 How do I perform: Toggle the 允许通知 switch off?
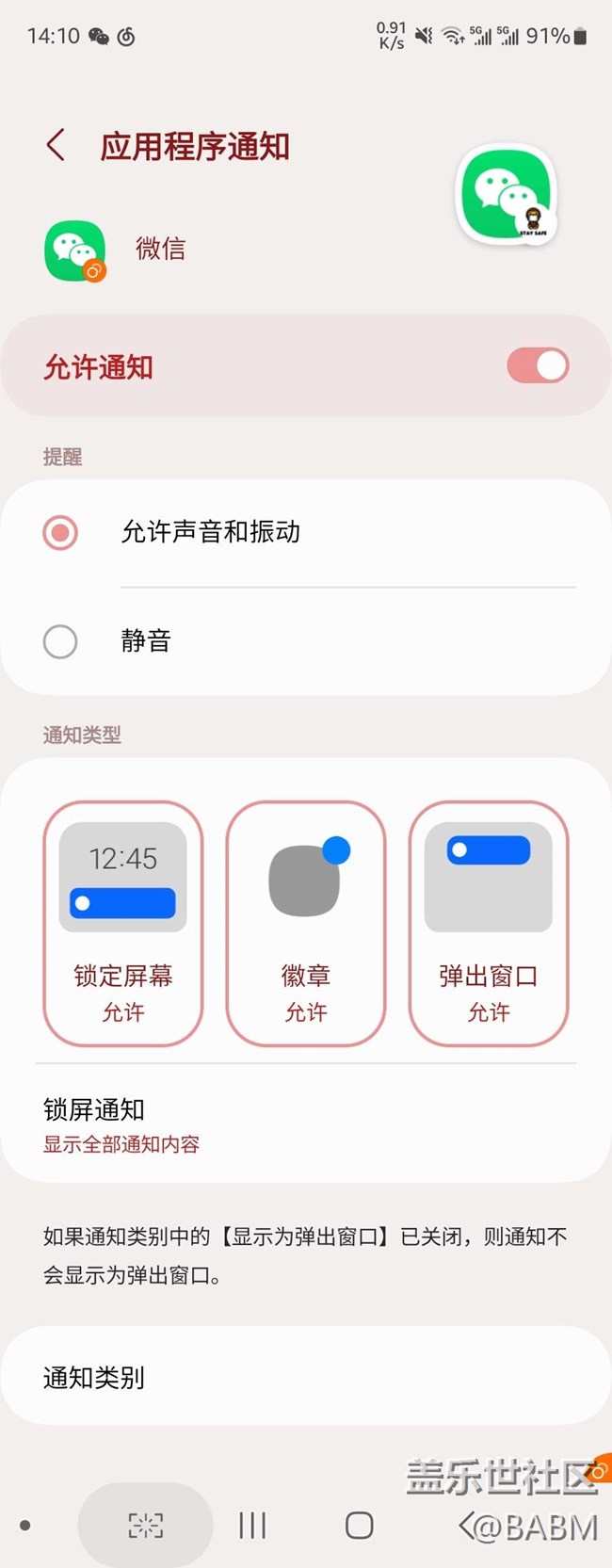[x=538, y=365]
